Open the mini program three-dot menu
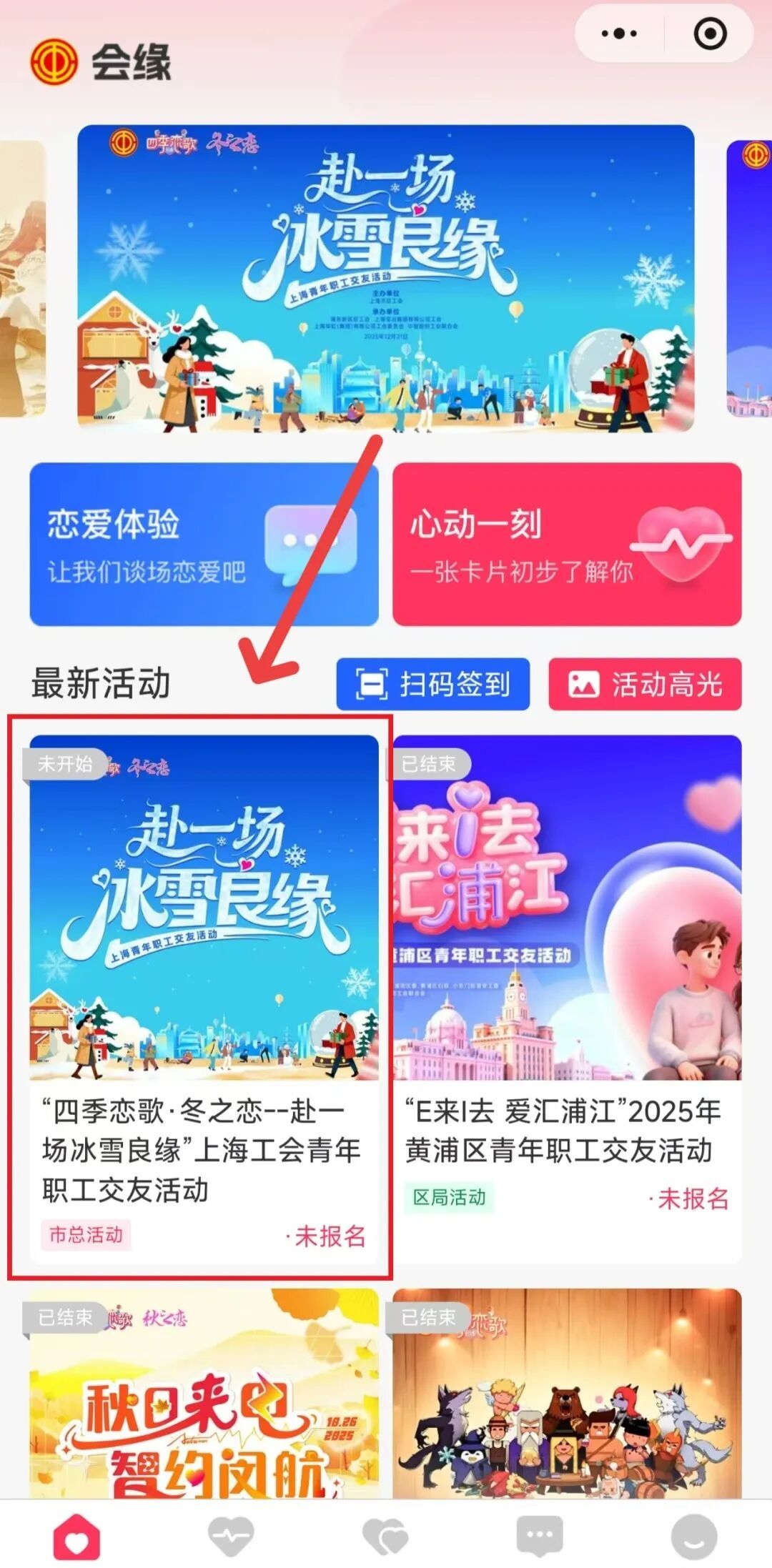 tap(619, 34)
